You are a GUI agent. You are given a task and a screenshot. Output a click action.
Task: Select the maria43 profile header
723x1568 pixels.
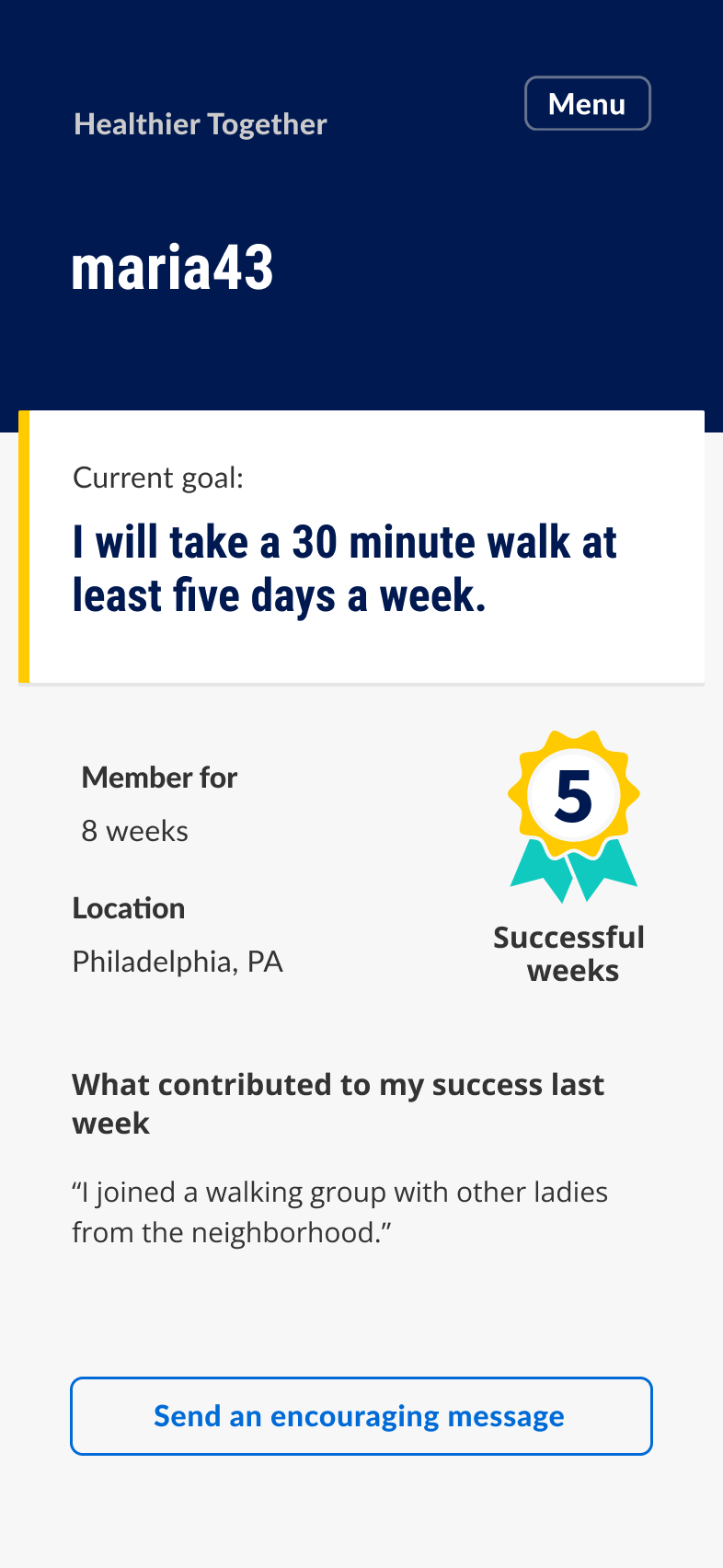coord(173,265)
